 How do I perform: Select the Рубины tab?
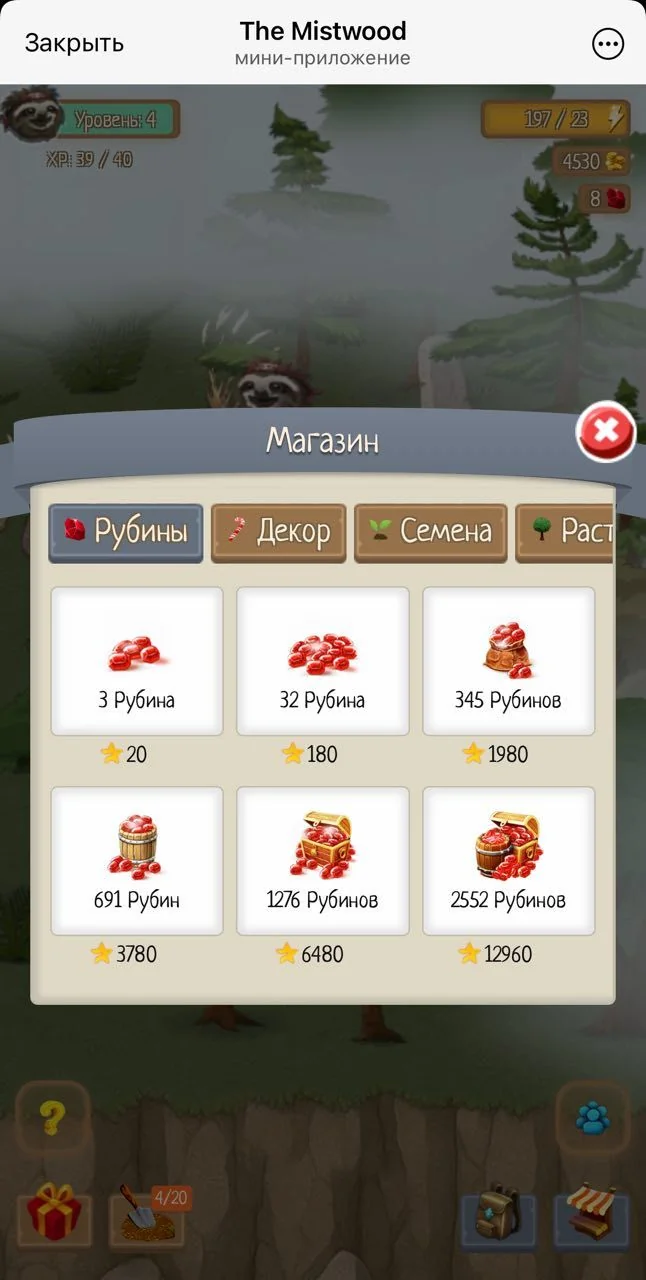126,532
